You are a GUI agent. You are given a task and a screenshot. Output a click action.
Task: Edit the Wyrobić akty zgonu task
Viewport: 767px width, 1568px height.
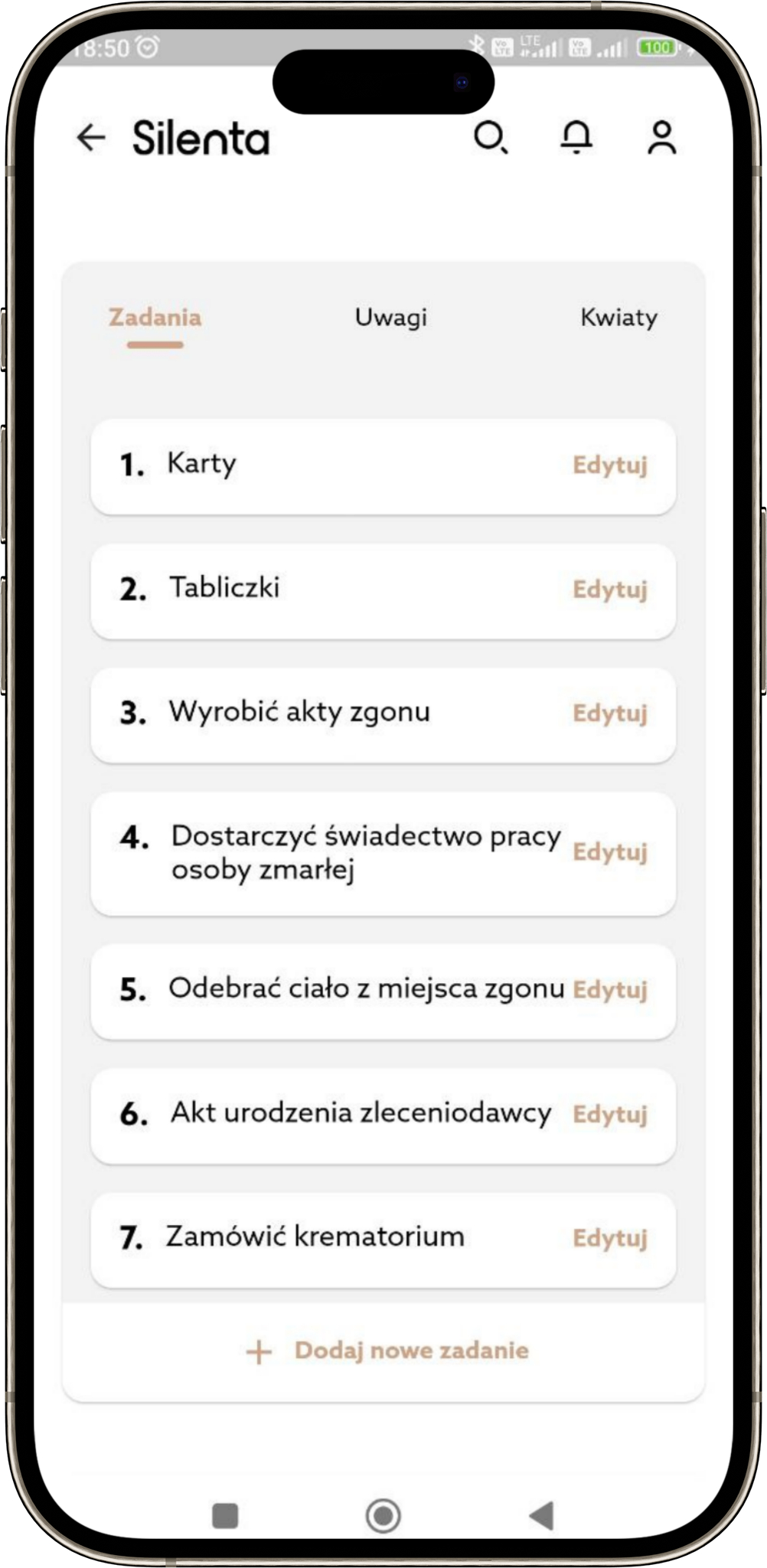tap(610, 714)
